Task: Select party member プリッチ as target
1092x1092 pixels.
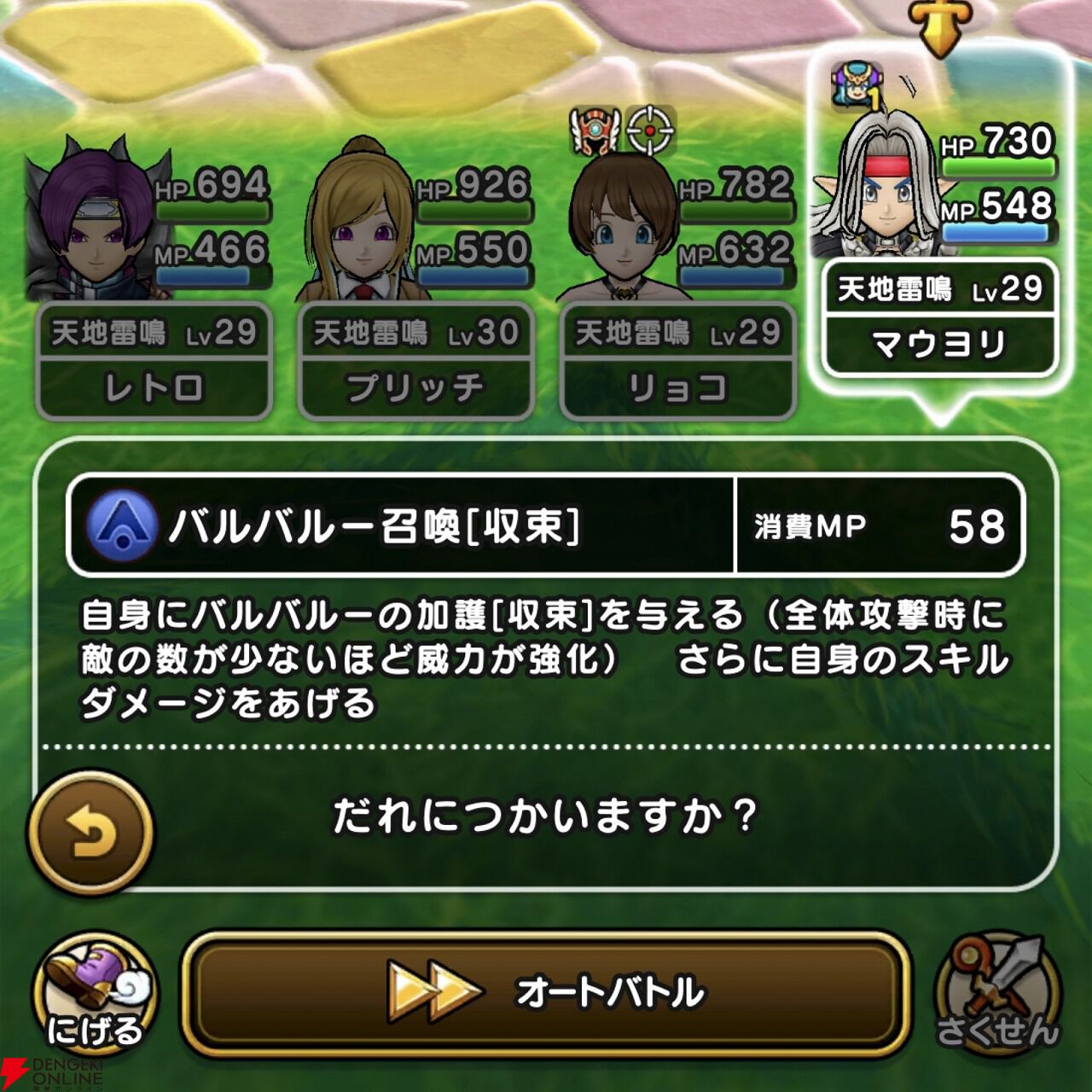Action: click(415, 277)
